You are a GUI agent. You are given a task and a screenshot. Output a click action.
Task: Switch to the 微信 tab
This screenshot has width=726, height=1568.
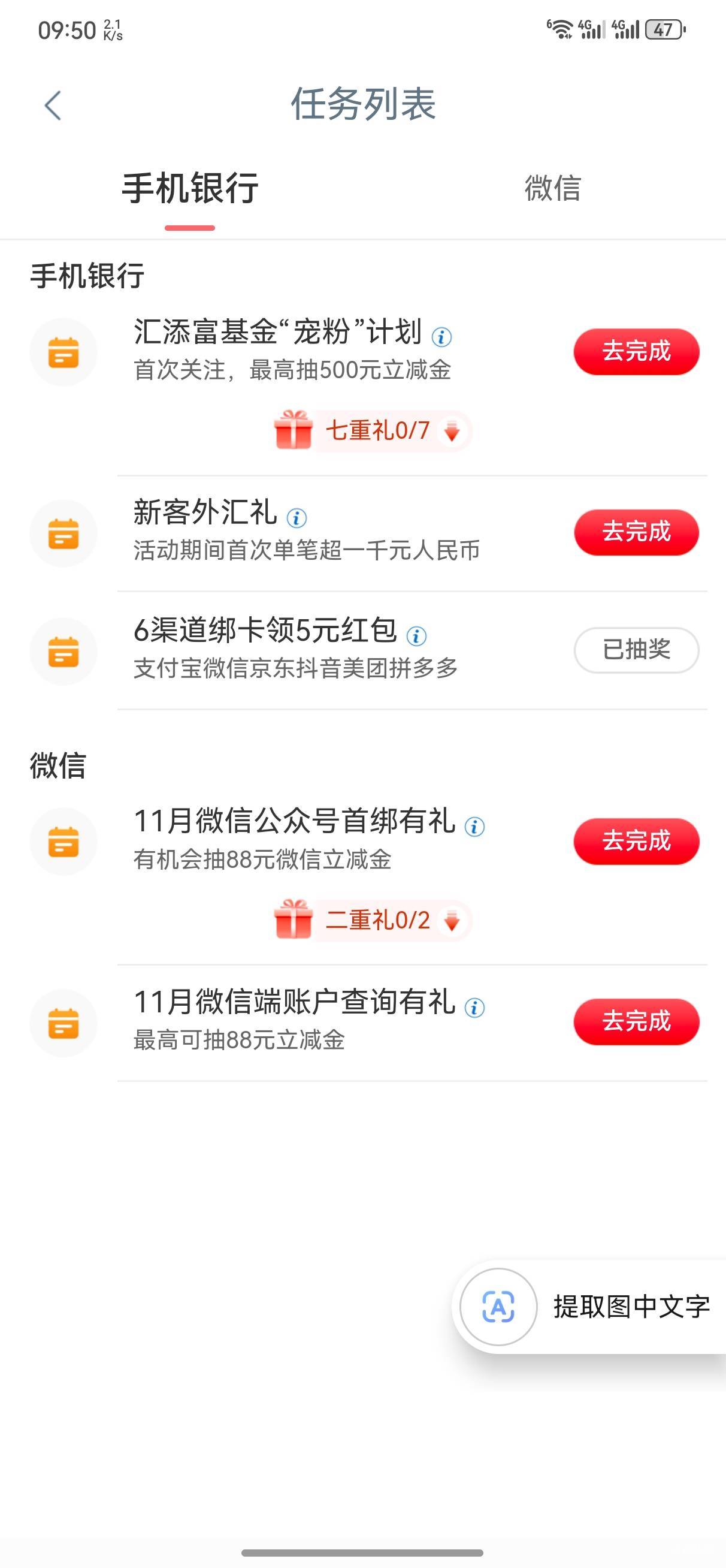point(552,188)
